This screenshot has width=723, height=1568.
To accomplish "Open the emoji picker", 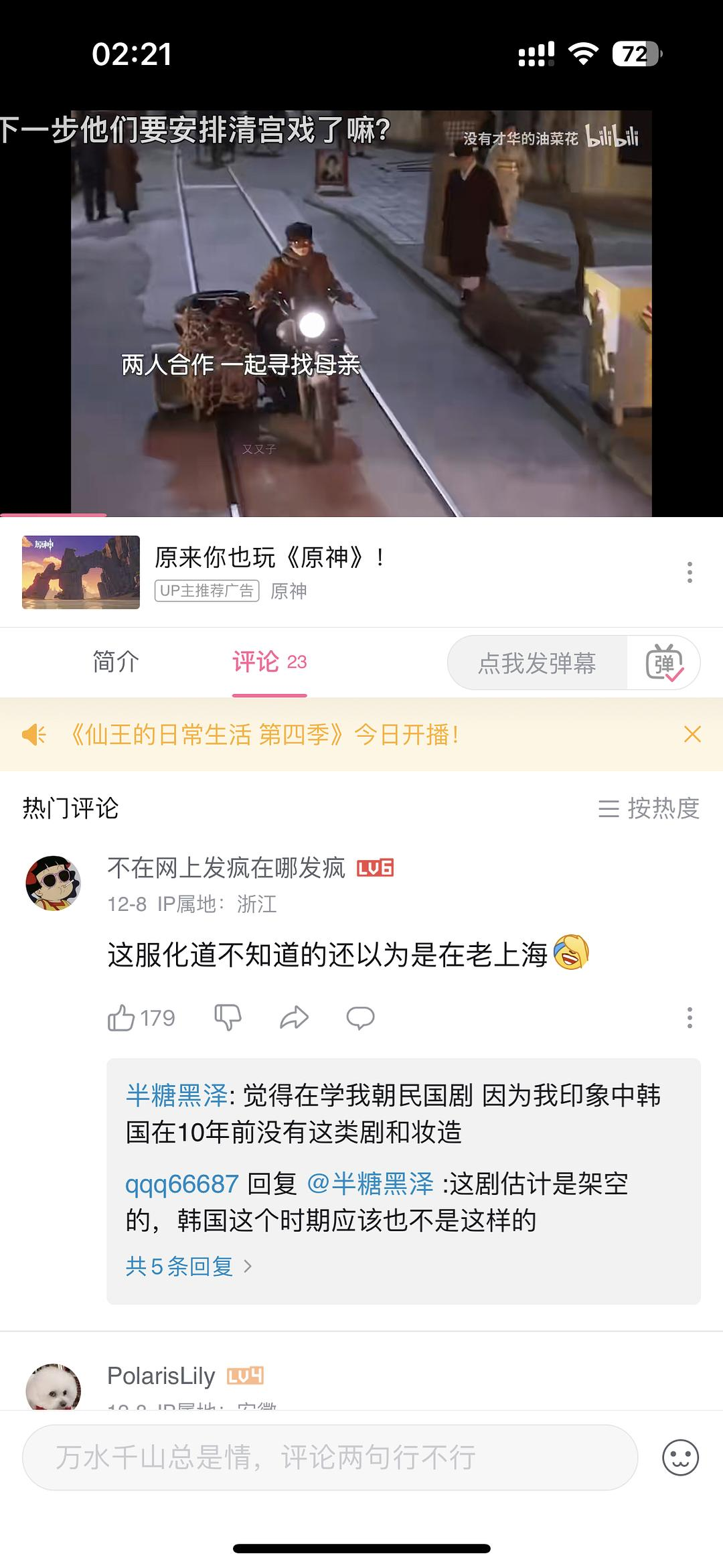I will [680, 1457].
